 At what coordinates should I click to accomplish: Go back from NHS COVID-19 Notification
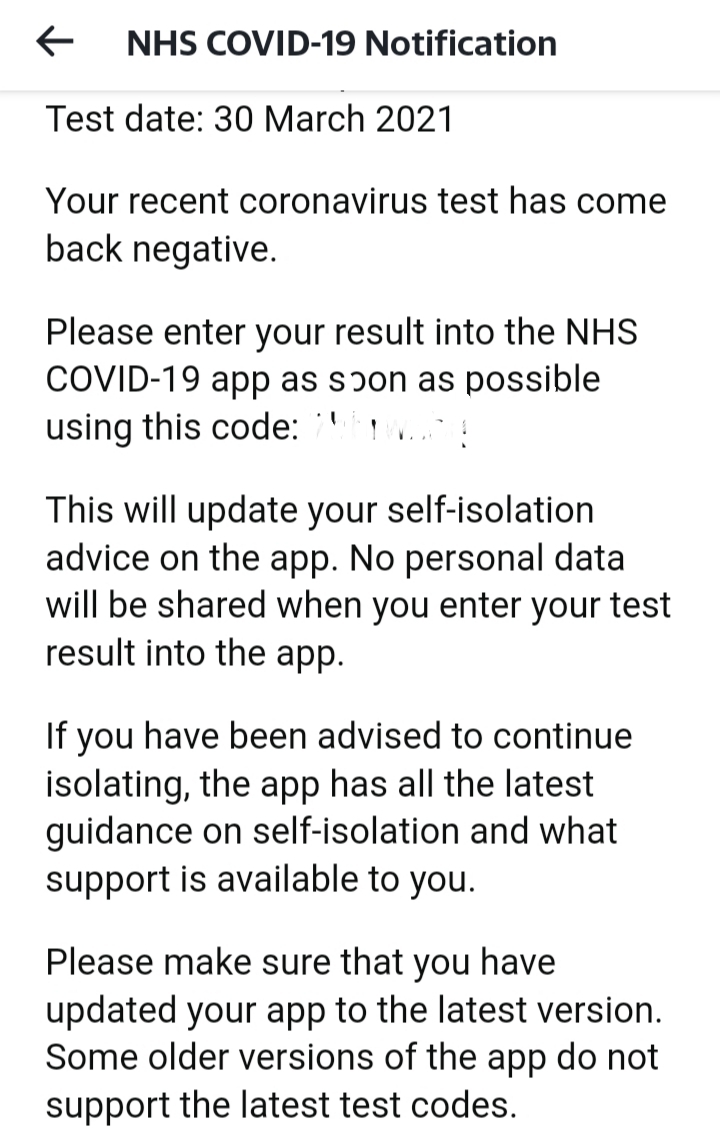[x=55, y=42]
